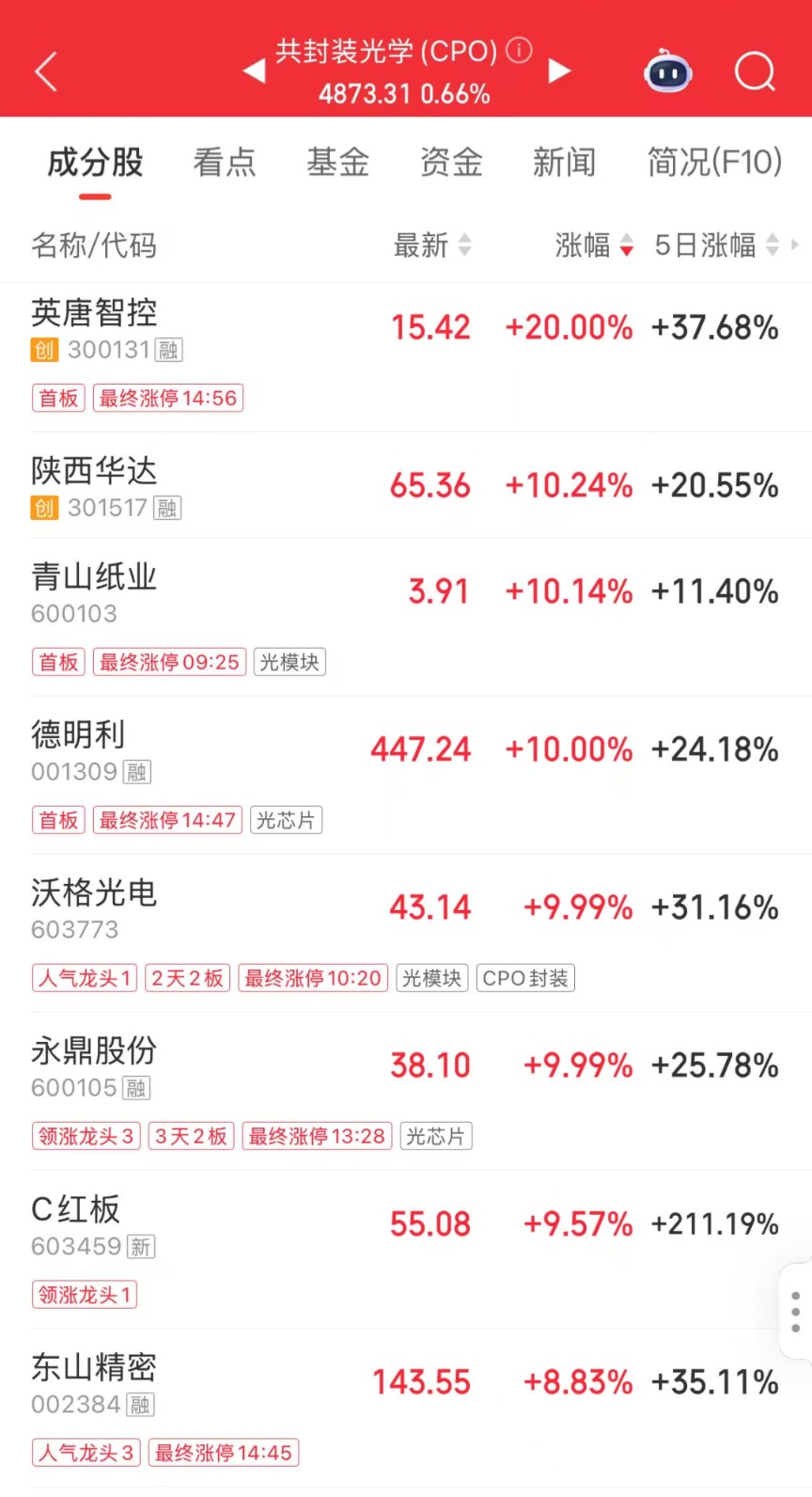Image resolution: width=812 pixels, height=1497 pixels.
Task: Open the search magnifier
Action: (755, 71)
